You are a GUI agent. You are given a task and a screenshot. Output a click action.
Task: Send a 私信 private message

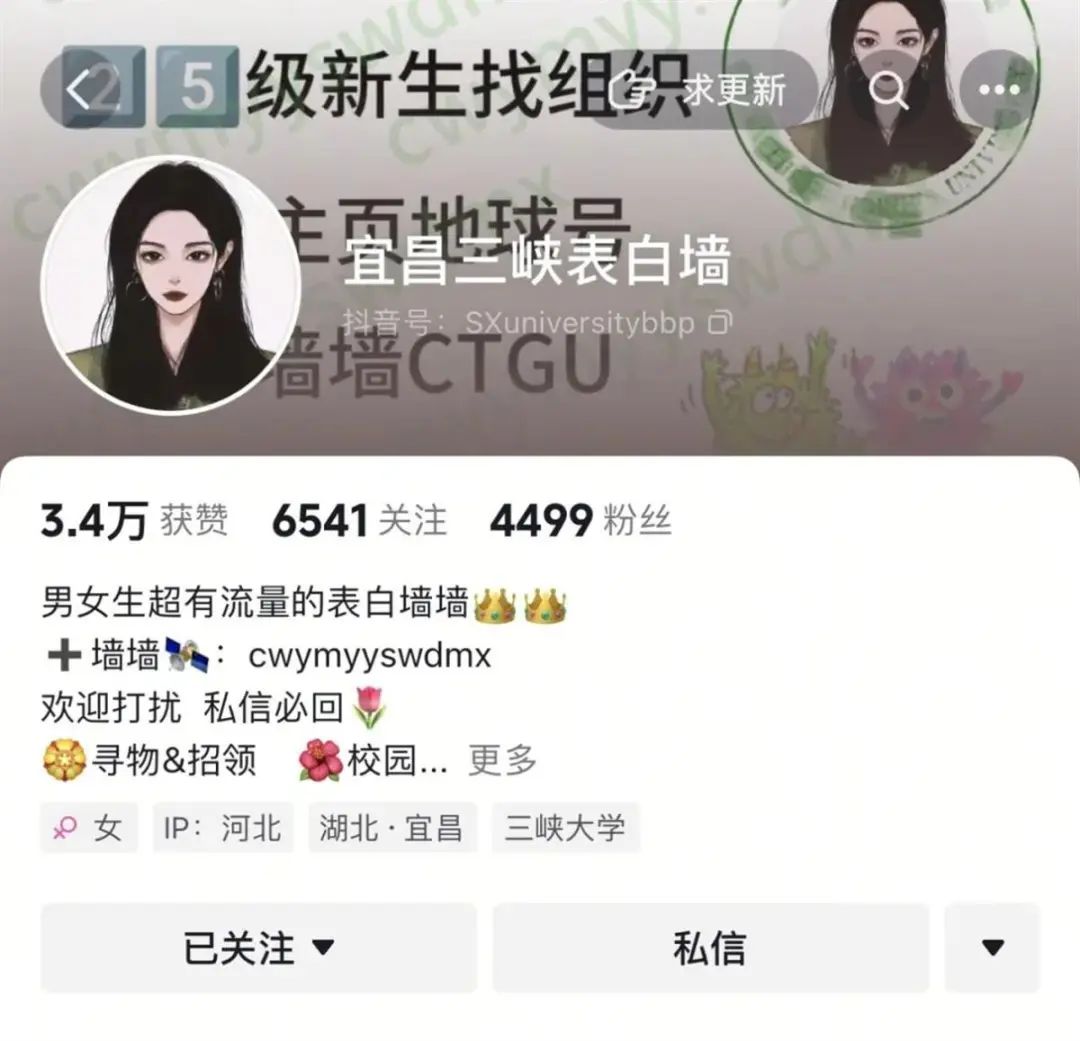[x=710, y=948]
